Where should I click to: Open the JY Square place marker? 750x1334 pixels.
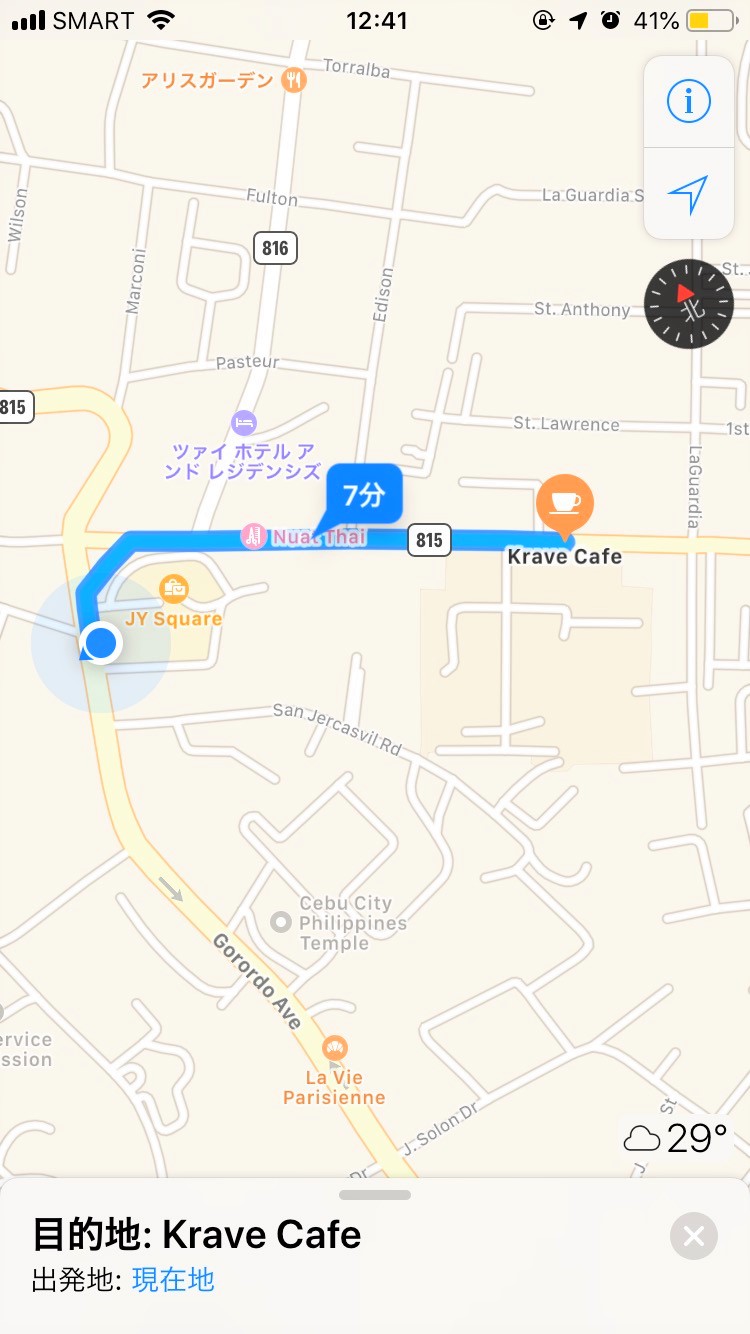(174, 588)
